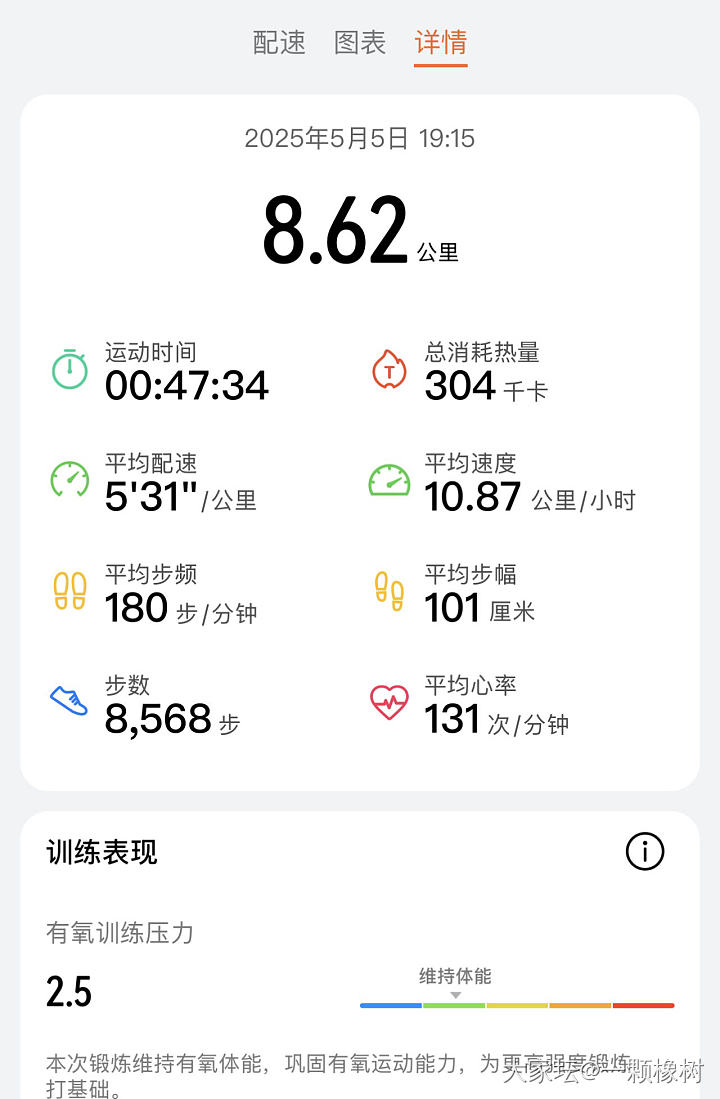720x1099 pixels.
Task: Select the 详情 tab
Action: pyautogui.click(x=441, y=42)
